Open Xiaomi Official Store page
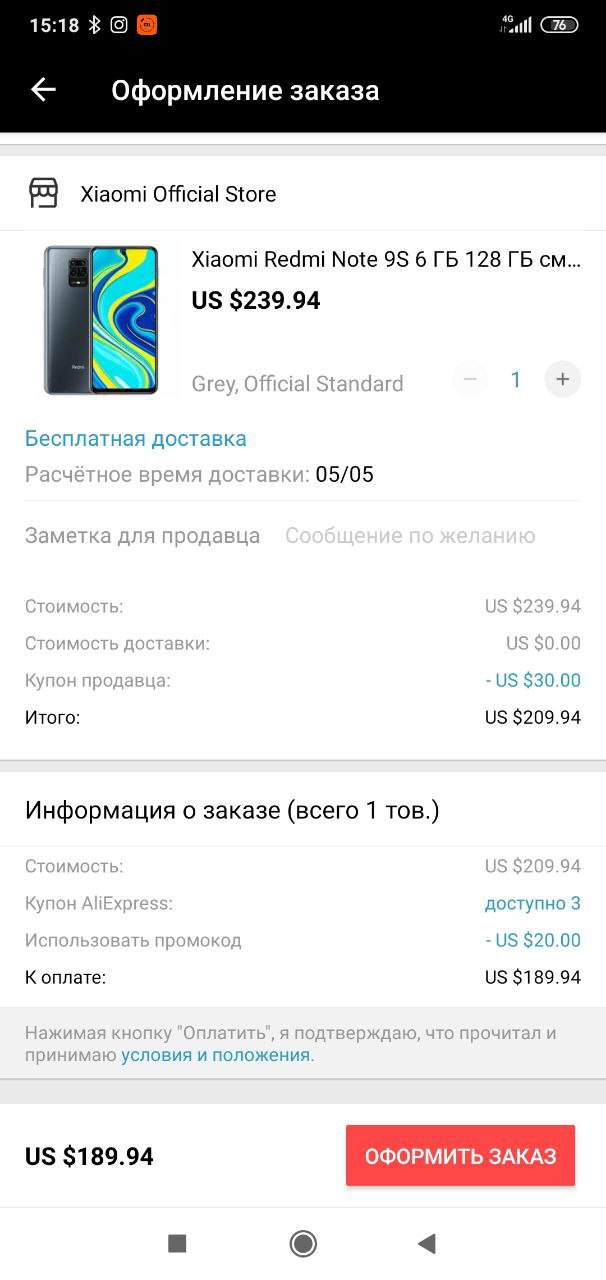Viewport: 606px width, 1280px height. (178, 194)
